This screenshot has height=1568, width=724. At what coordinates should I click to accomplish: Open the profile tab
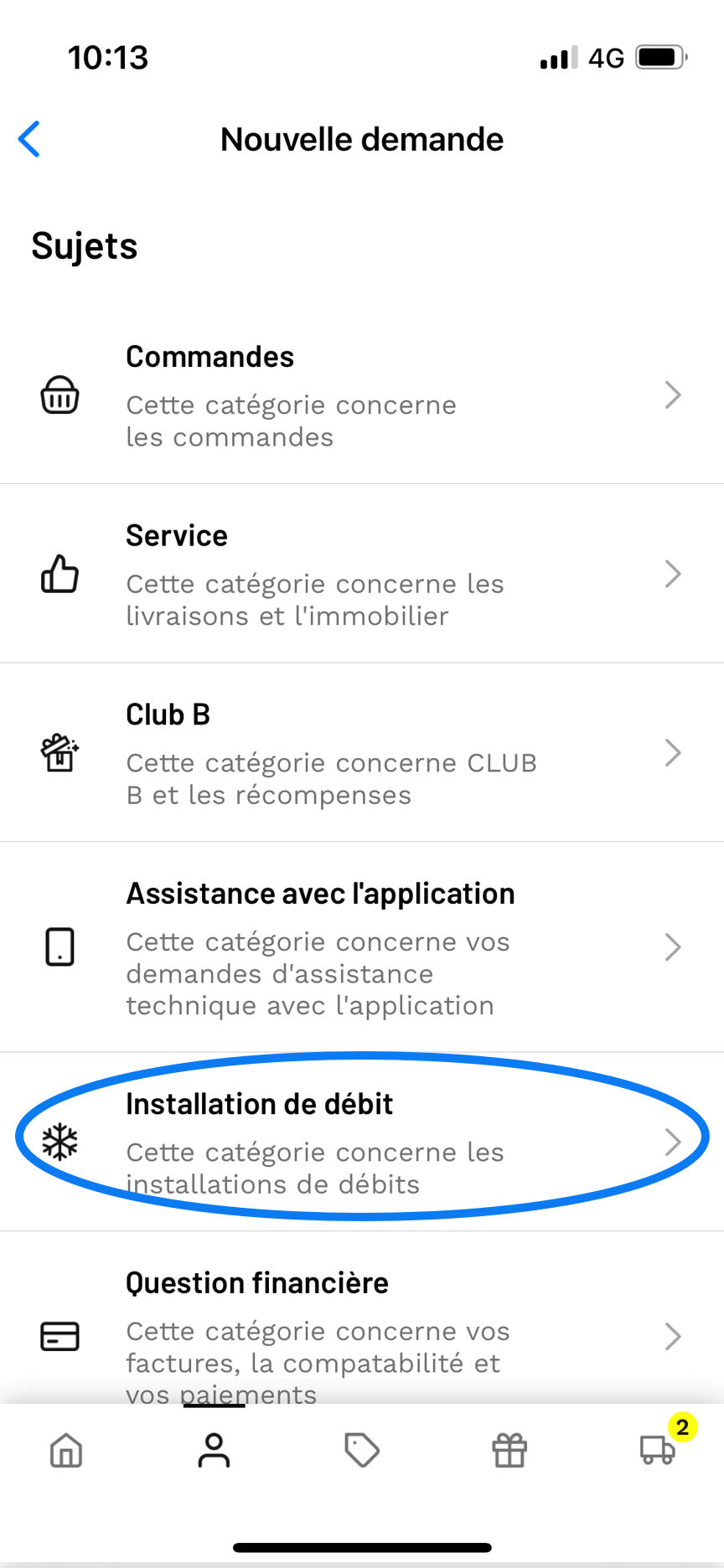point(214,1450)
